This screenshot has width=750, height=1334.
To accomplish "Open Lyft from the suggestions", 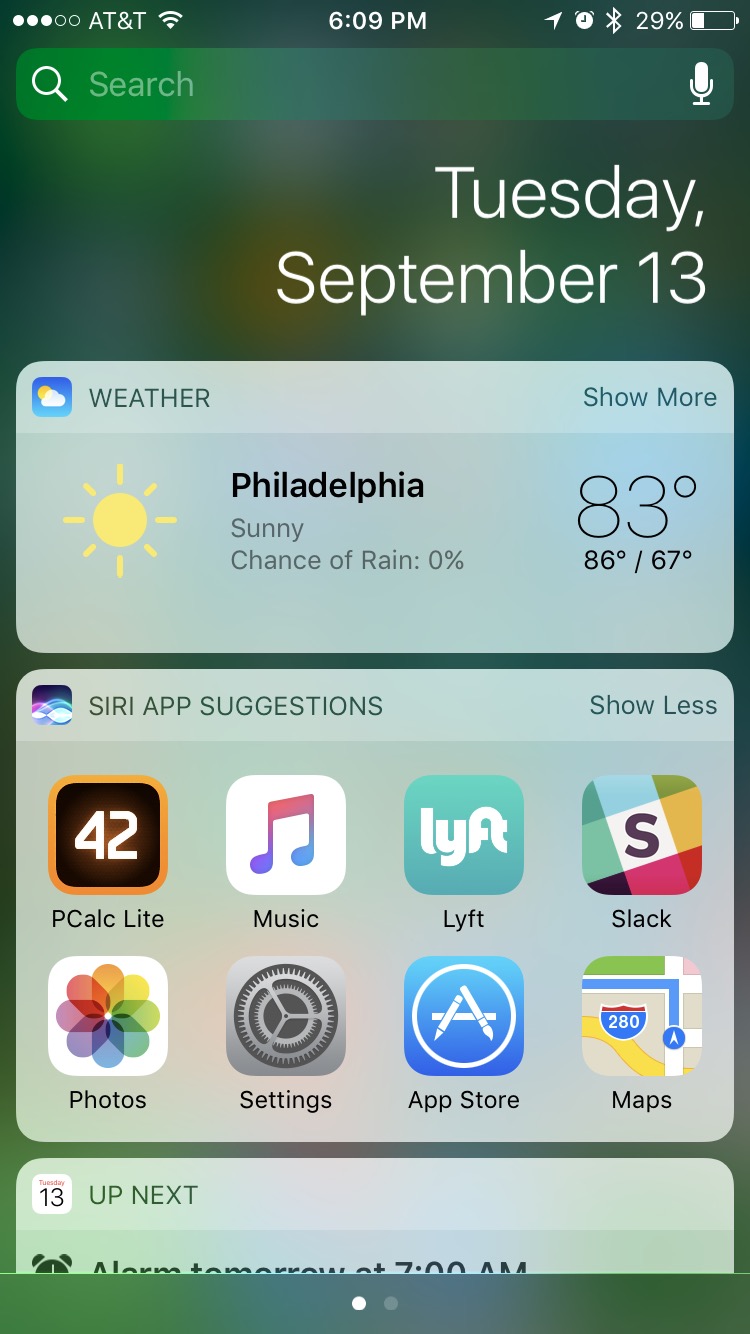I will (x=464, y=835).
